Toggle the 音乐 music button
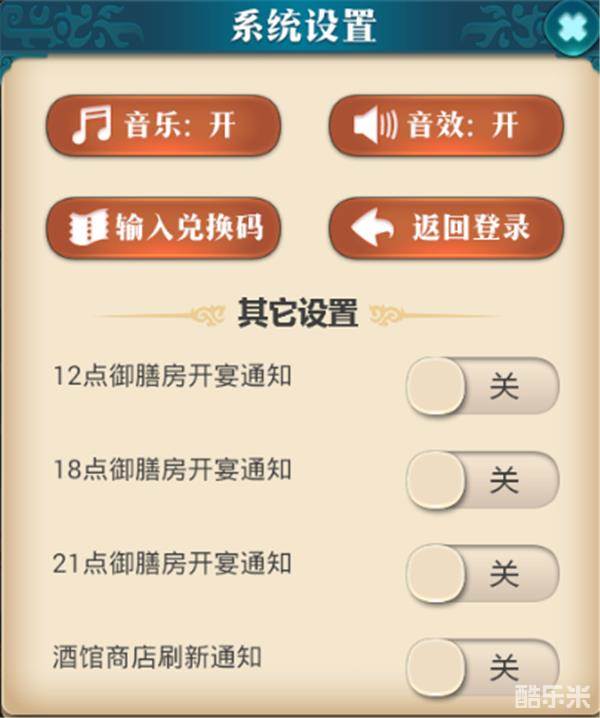Viewport: 600px width, 718px height. (x=163, y=126)
